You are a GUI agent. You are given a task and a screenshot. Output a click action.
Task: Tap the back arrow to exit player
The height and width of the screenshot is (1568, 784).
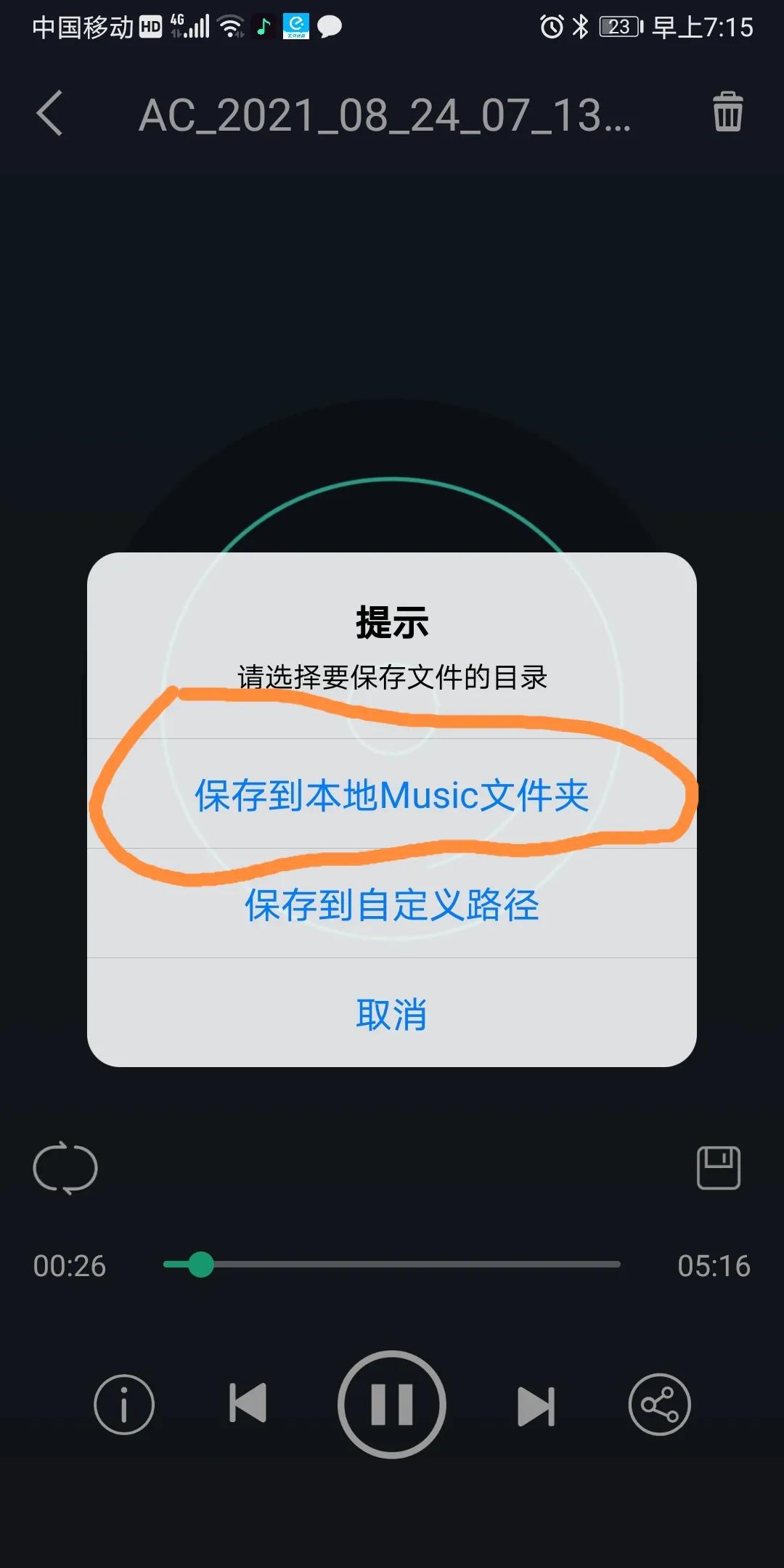(49, 115)
